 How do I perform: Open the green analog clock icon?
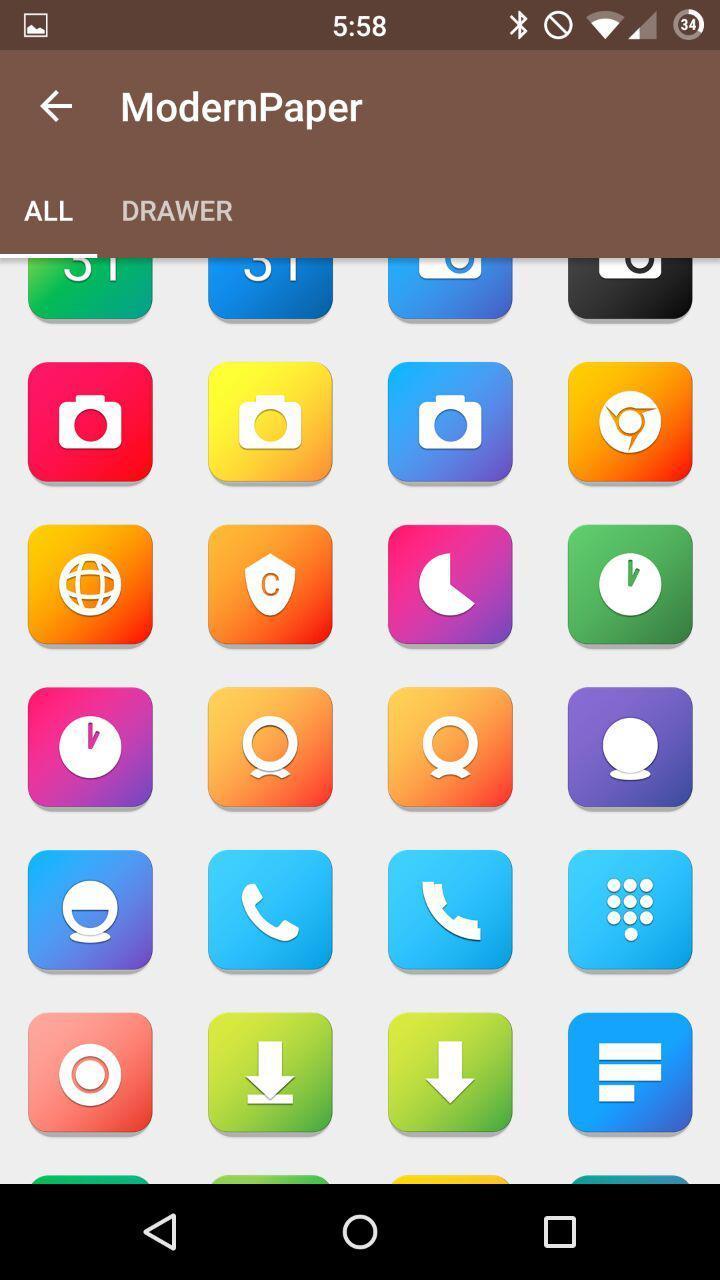pyautogui.click(x=630, y=585)
